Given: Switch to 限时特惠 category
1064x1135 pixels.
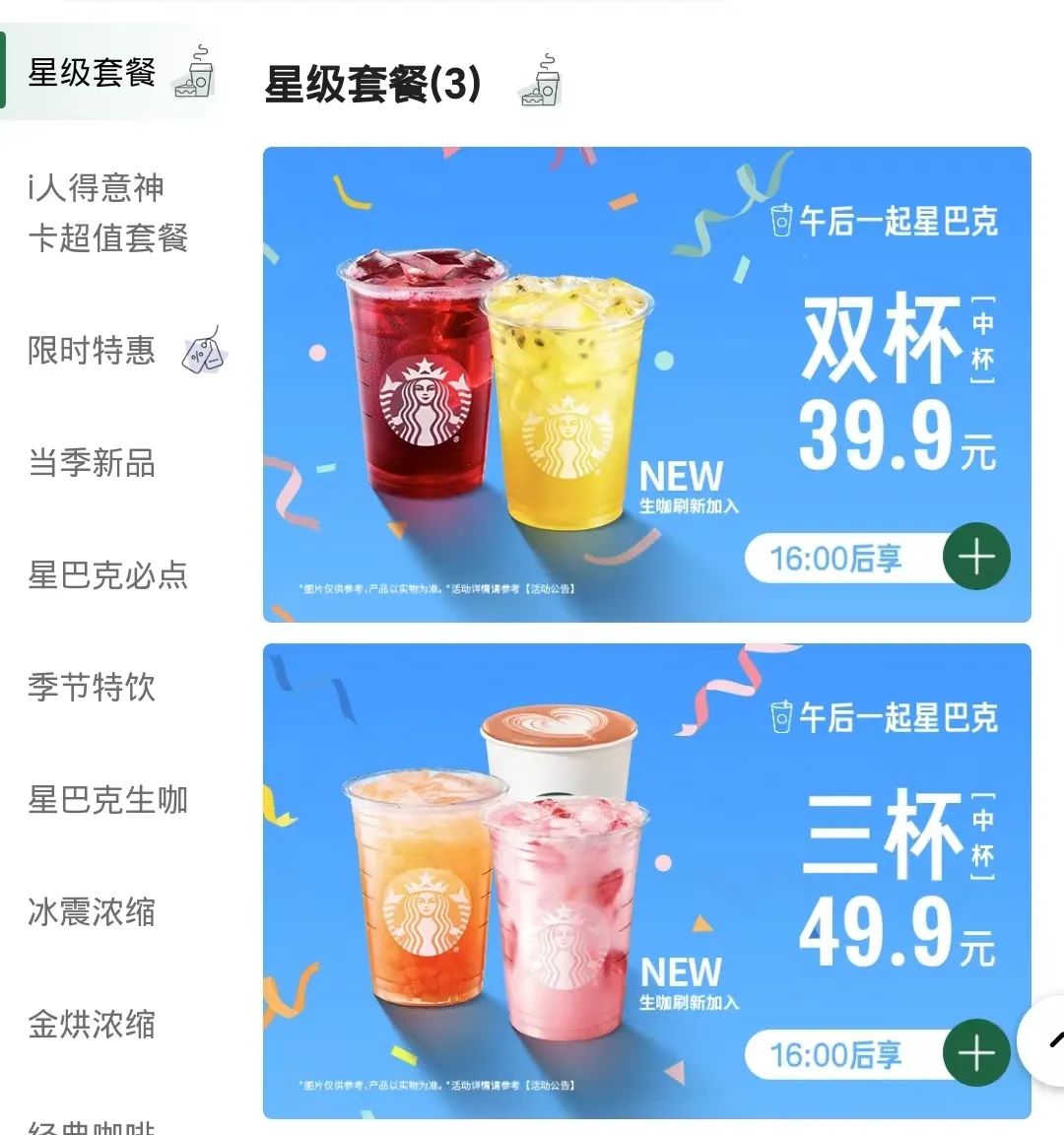Looking at the screenshot, I should [93, 351].
